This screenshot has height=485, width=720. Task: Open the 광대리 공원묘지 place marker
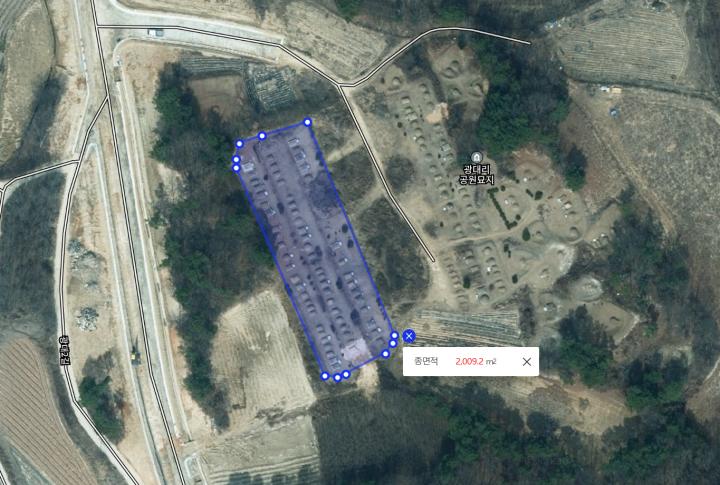[476, 157]
